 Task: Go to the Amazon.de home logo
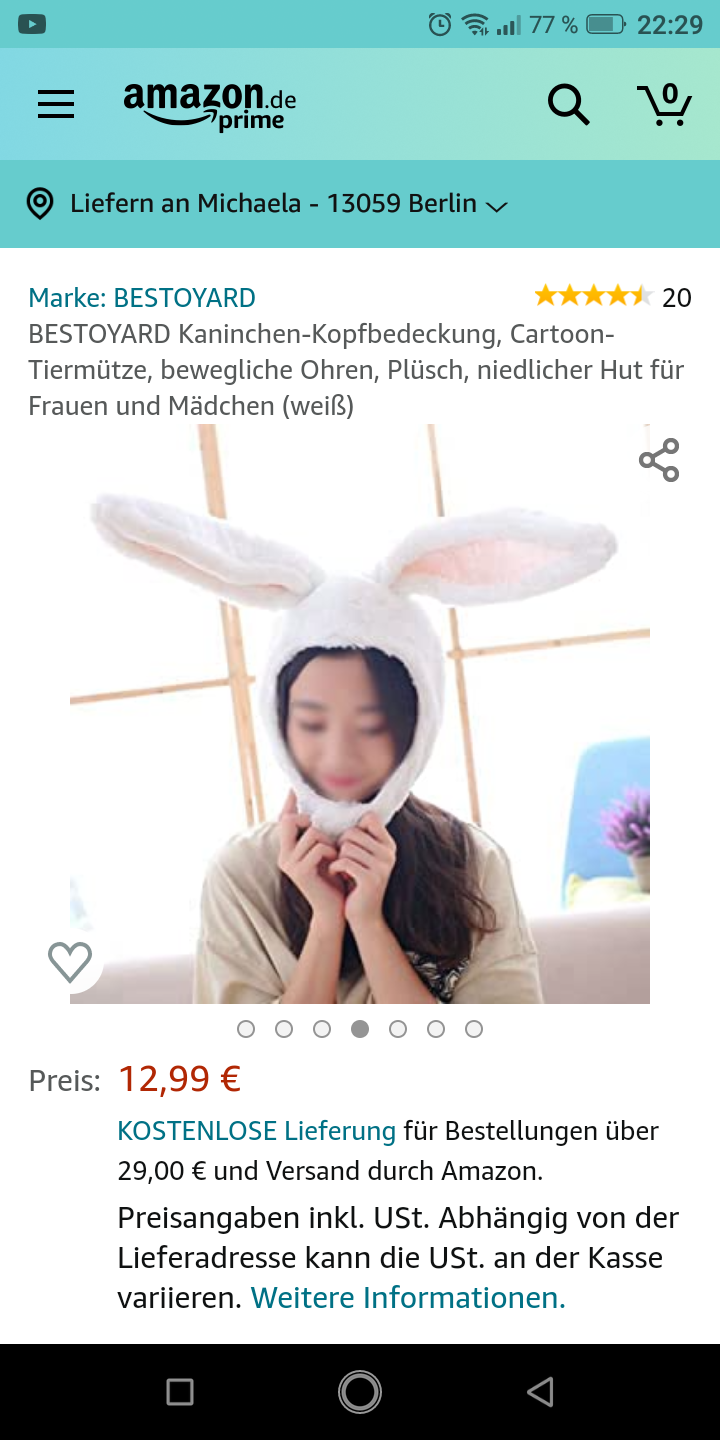210,105
